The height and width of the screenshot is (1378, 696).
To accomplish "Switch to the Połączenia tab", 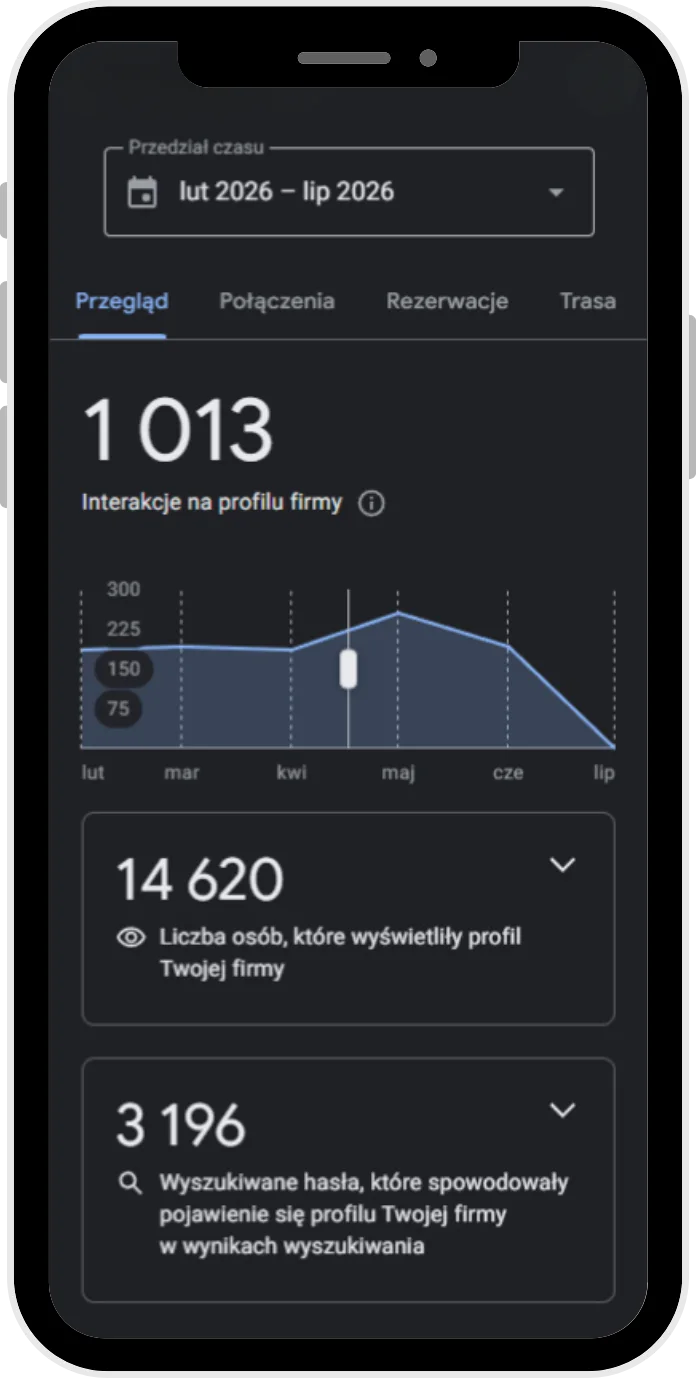I will click(x=277, y=301).
